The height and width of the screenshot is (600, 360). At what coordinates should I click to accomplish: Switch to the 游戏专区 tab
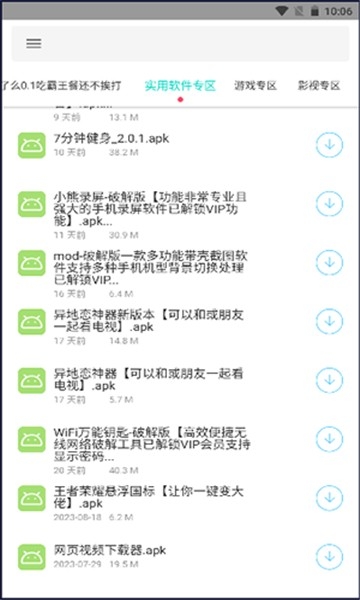point(255,86)
